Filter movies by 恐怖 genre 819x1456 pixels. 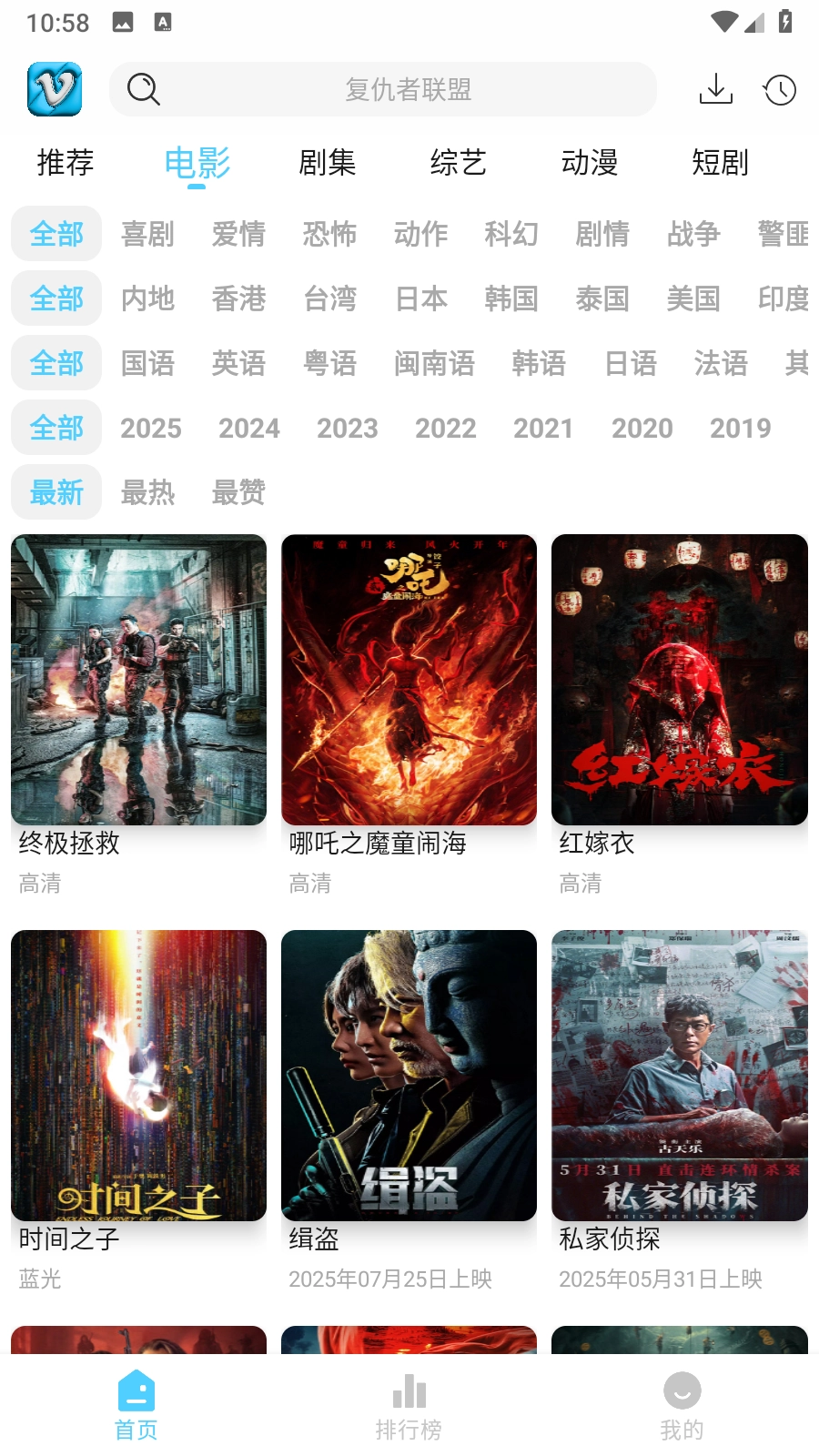(329, 234)
